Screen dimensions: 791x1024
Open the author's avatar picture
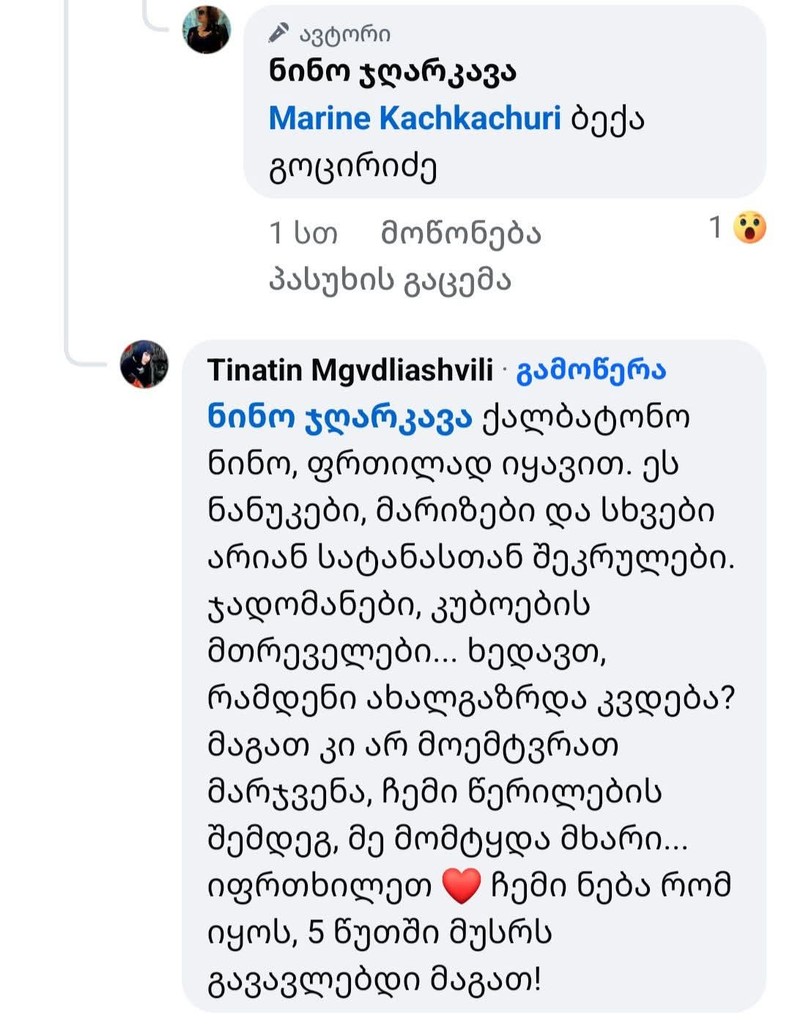click(x=207, y=30)
